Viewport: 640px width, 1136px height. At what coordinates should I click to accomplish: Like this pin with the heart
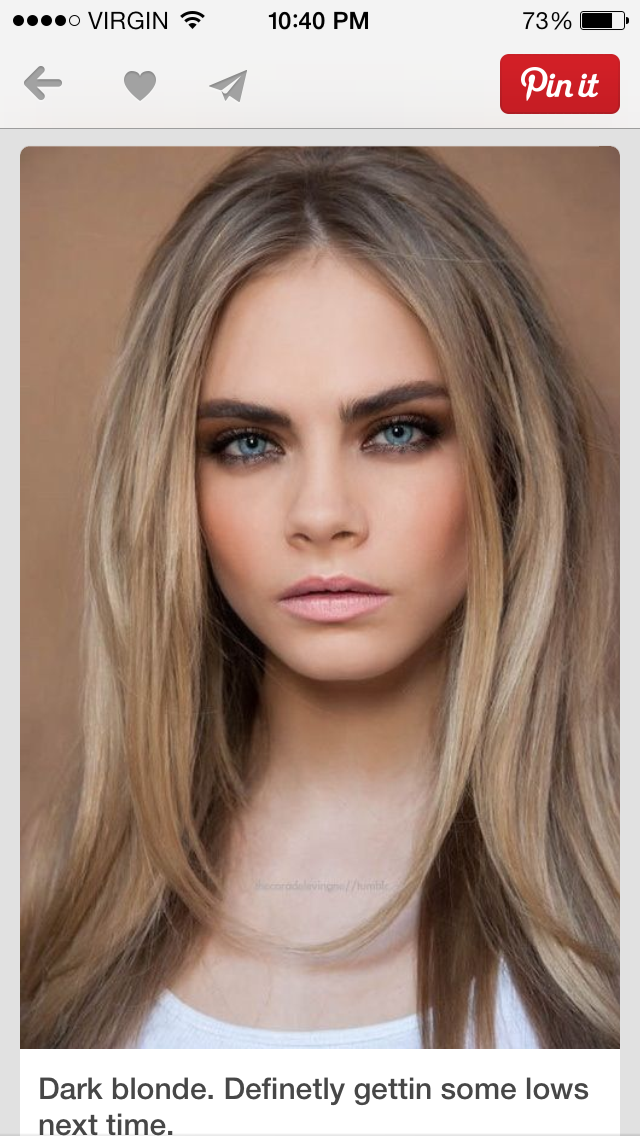[140, 86]
